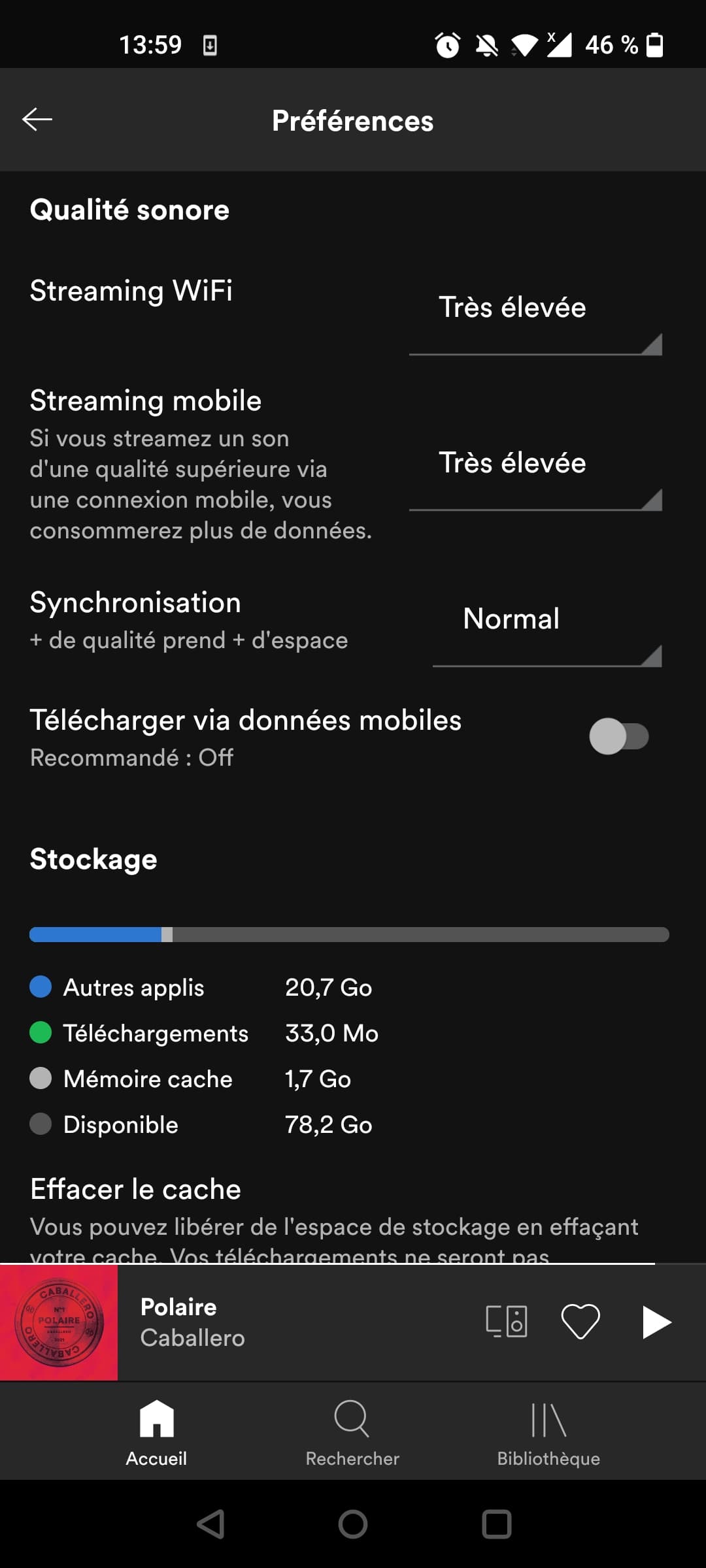Enable Télécharger via données mobiles
Screen dimensions: 706x1568
[618, 736]
